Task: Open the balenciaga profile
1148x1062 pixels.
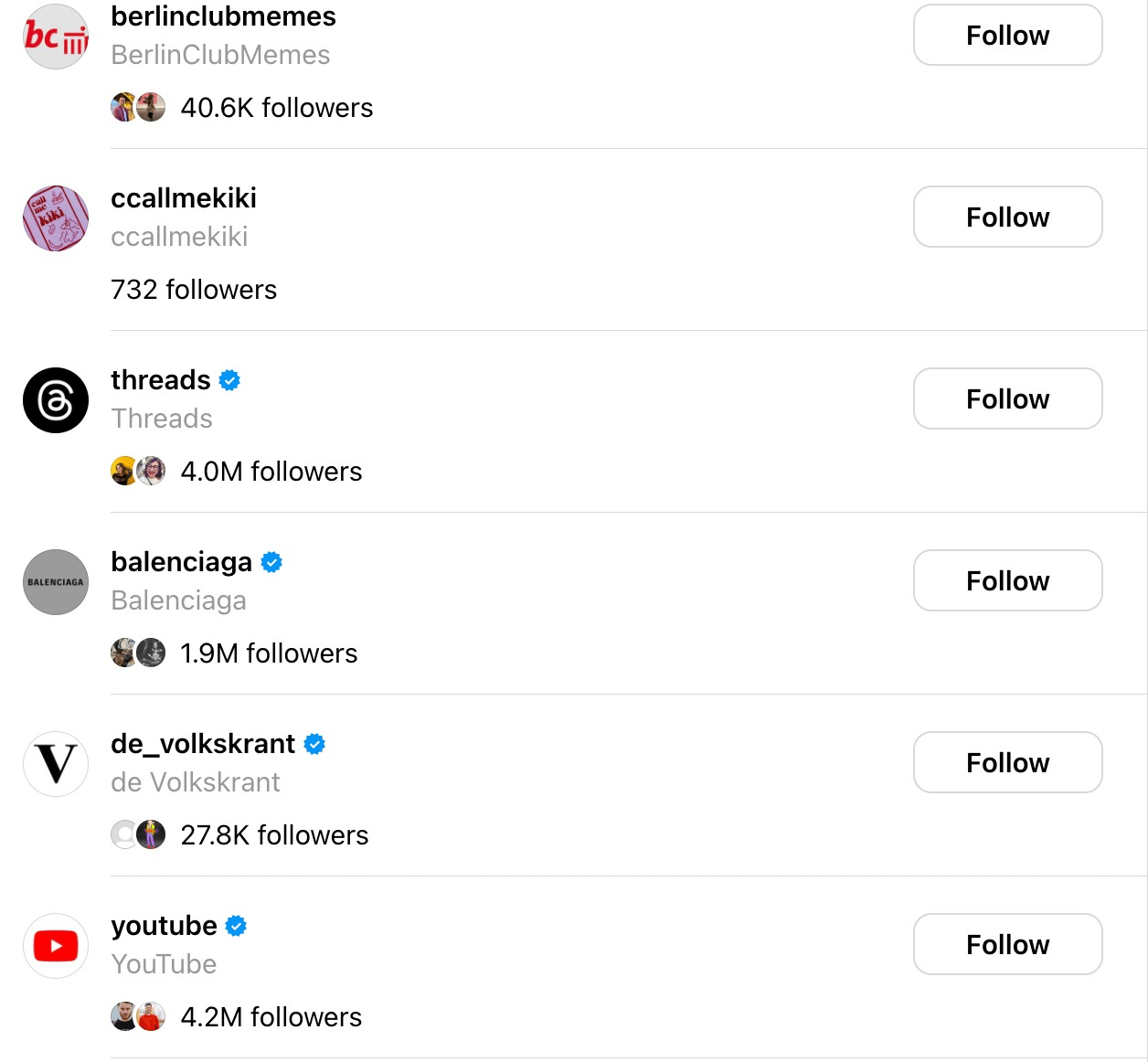Action: (181, 562)
